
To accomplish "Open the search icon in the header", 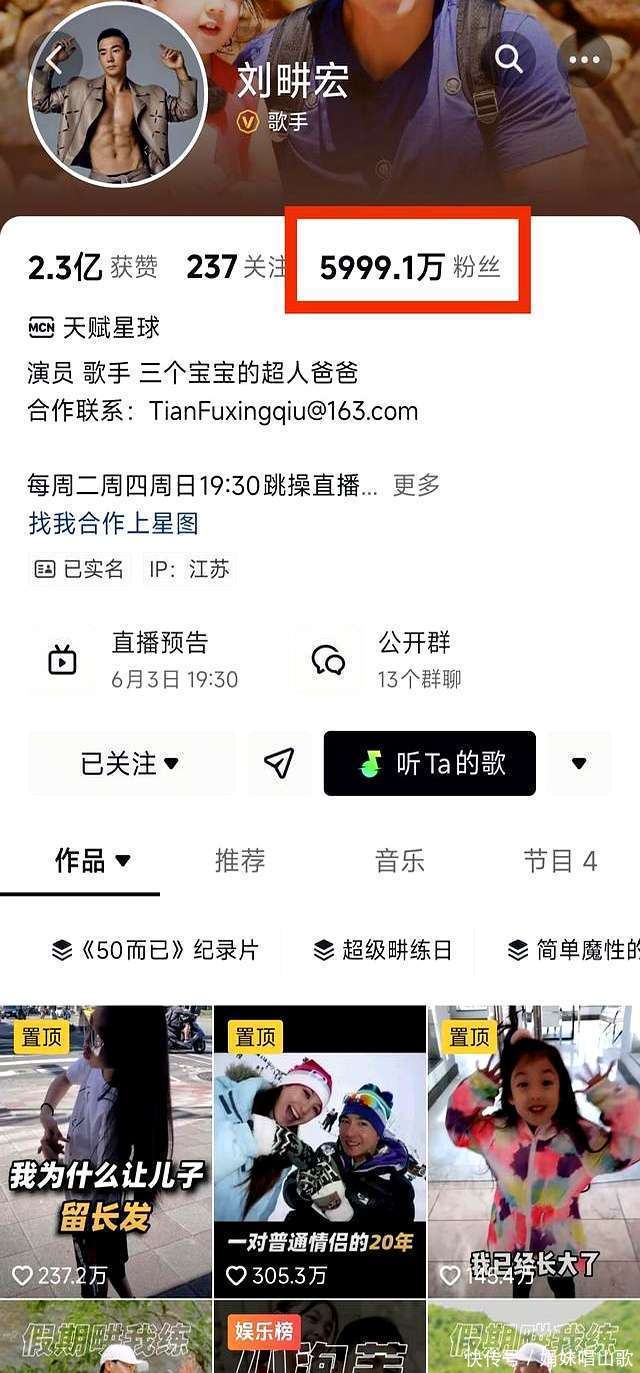I will point(510,59).
